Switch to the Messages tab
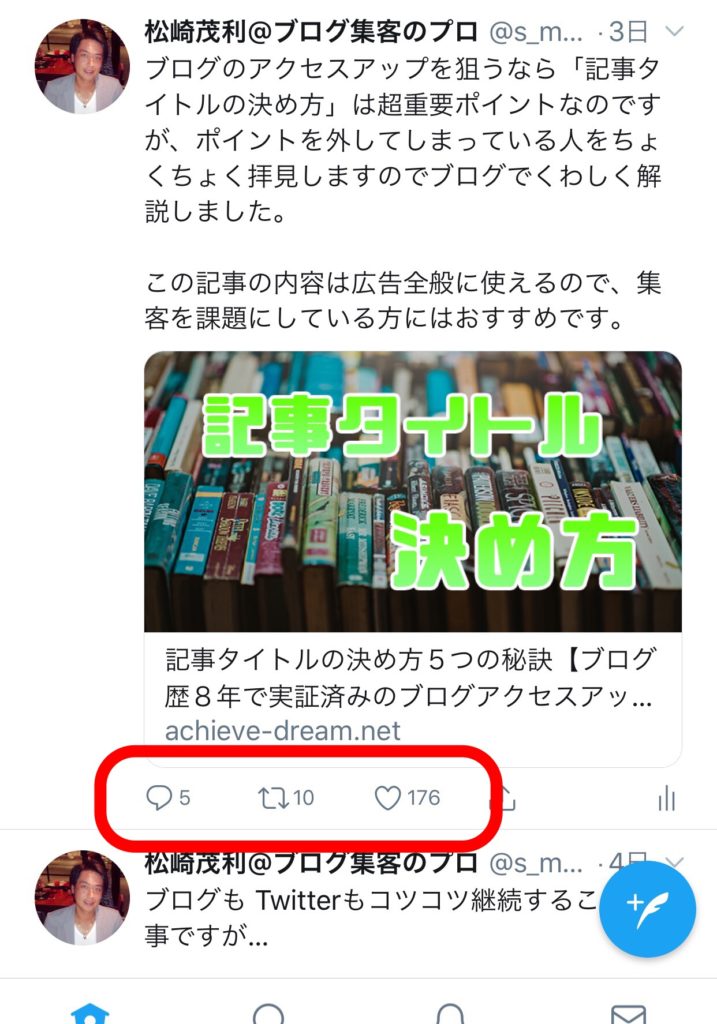 pyautogui.click(x=628, y=1012)
